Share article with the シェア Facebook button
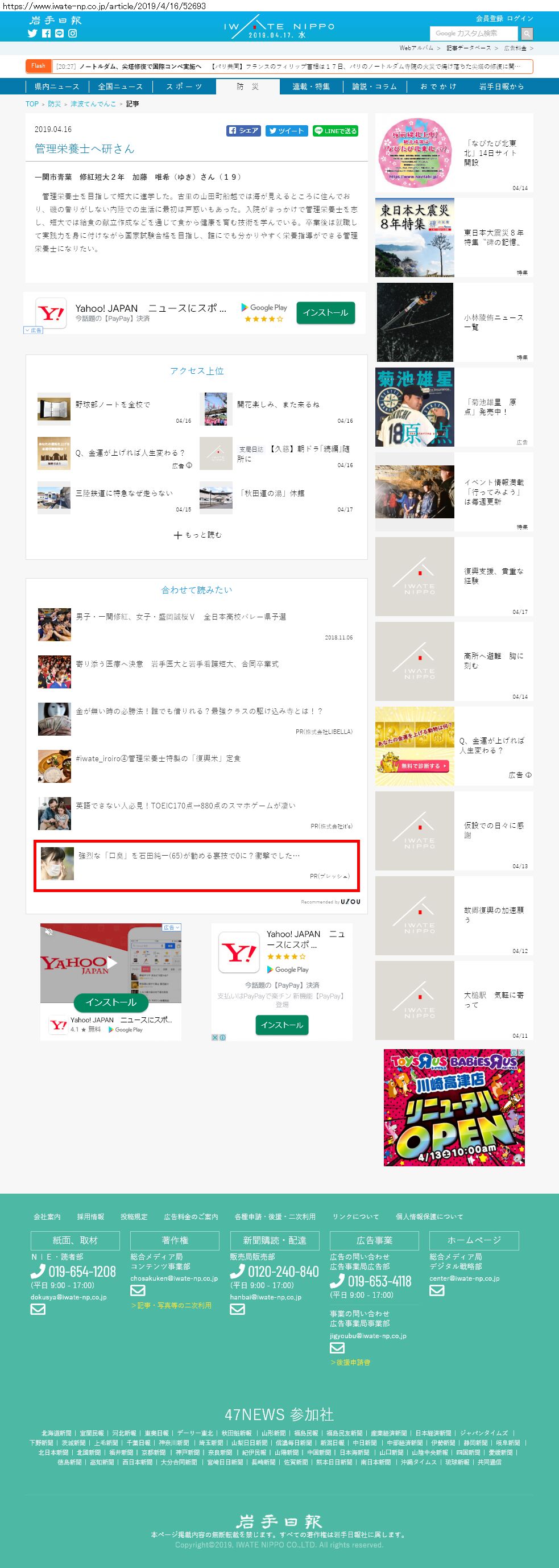The height and width of the screenshot is (1568, 559). [x=244, y=131]
